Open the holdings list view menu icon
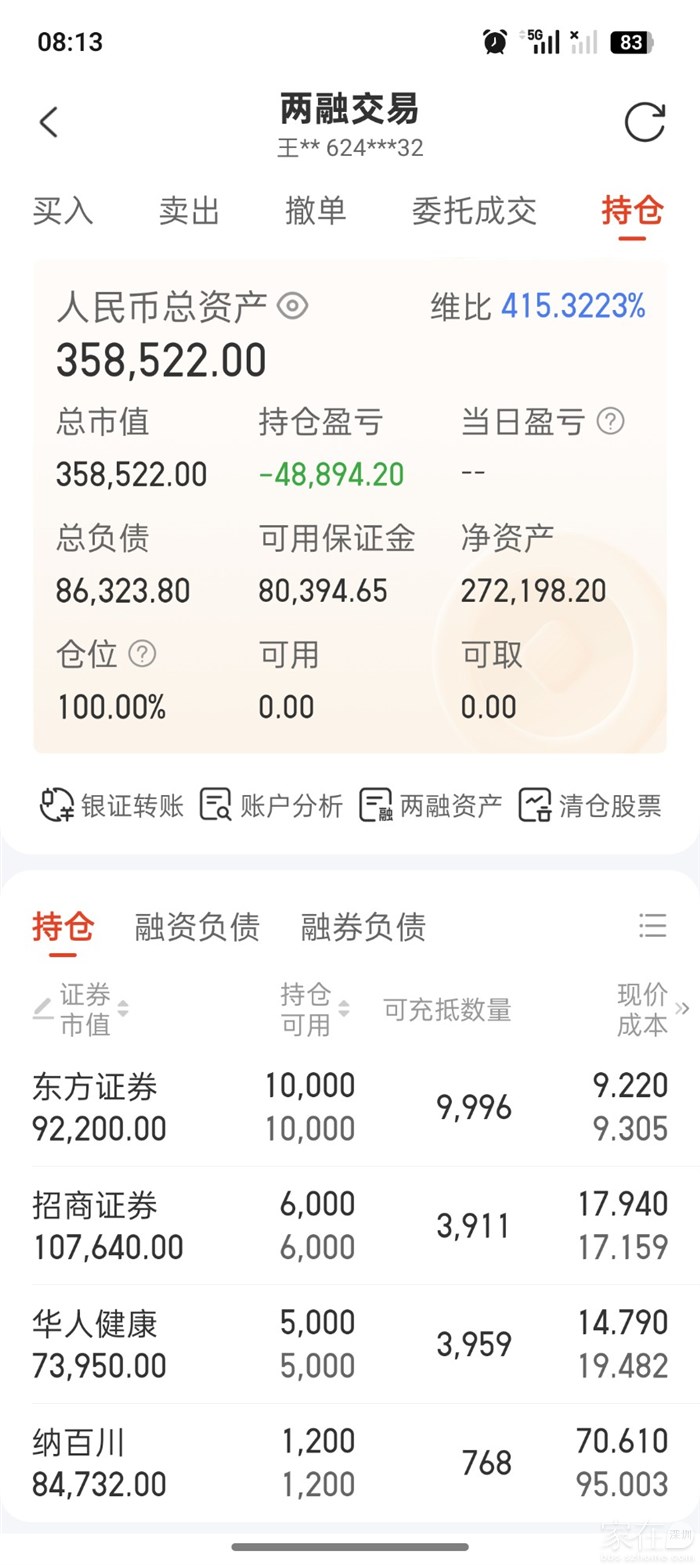 coord(652,925)
